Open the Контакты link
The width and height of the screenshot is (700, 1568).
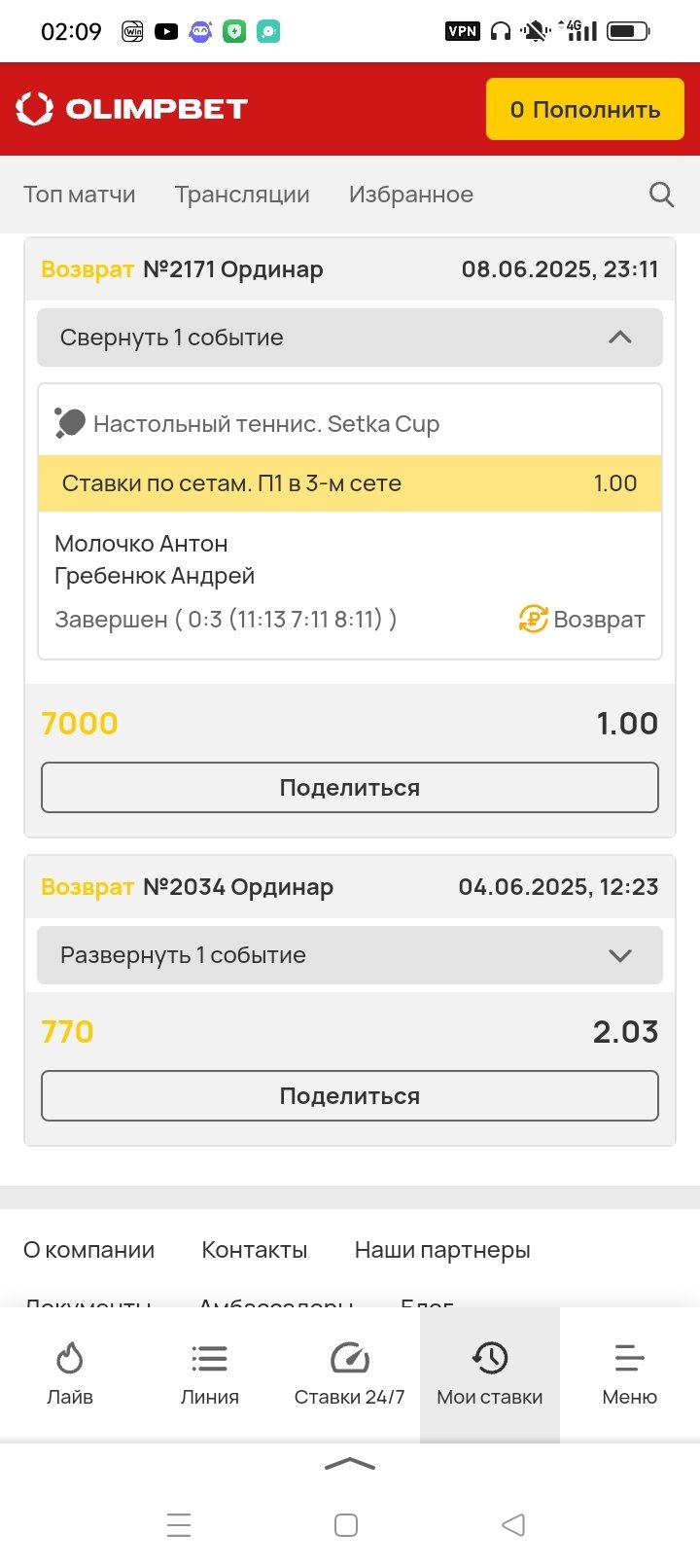point(255,1250)
